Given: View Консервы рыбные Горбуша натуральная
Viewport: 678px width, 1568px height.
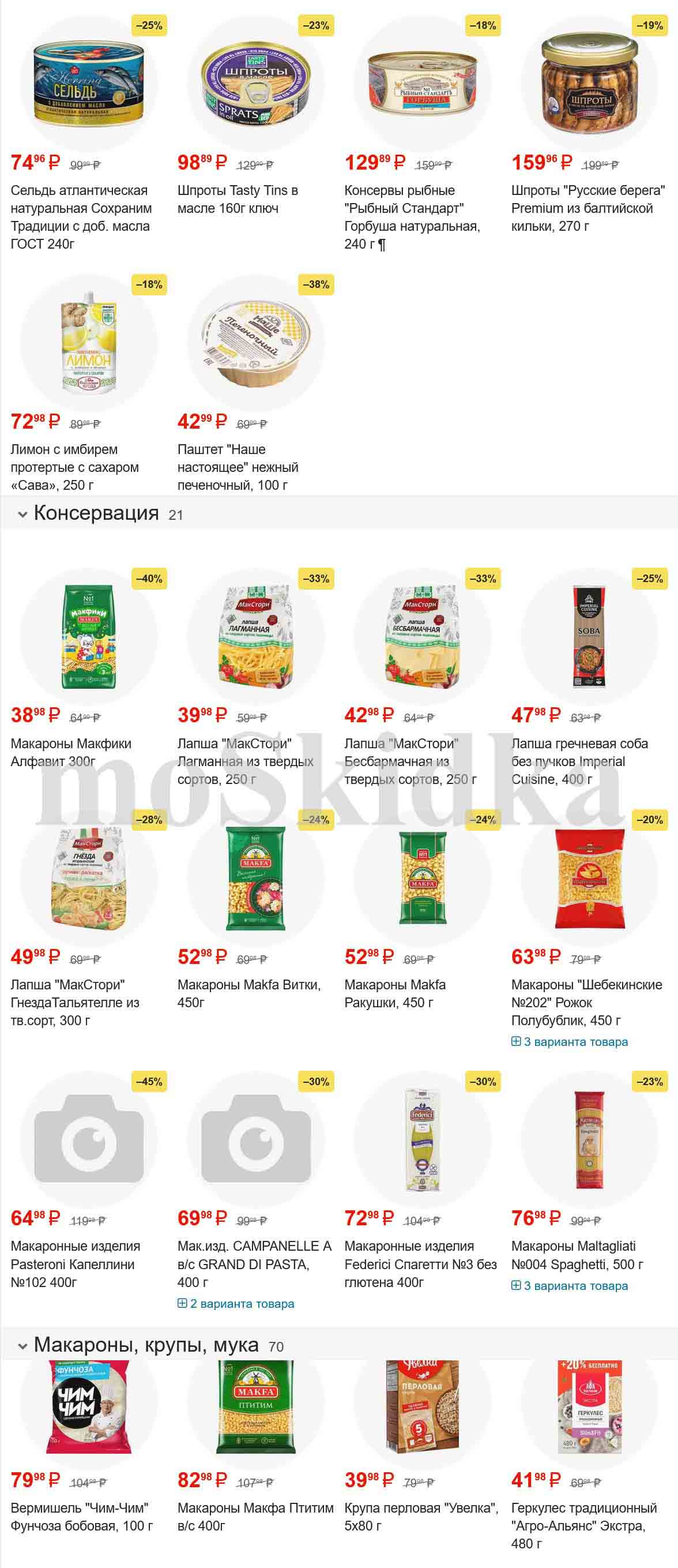Looking at the screenshot, I should (x=412, y=217).
